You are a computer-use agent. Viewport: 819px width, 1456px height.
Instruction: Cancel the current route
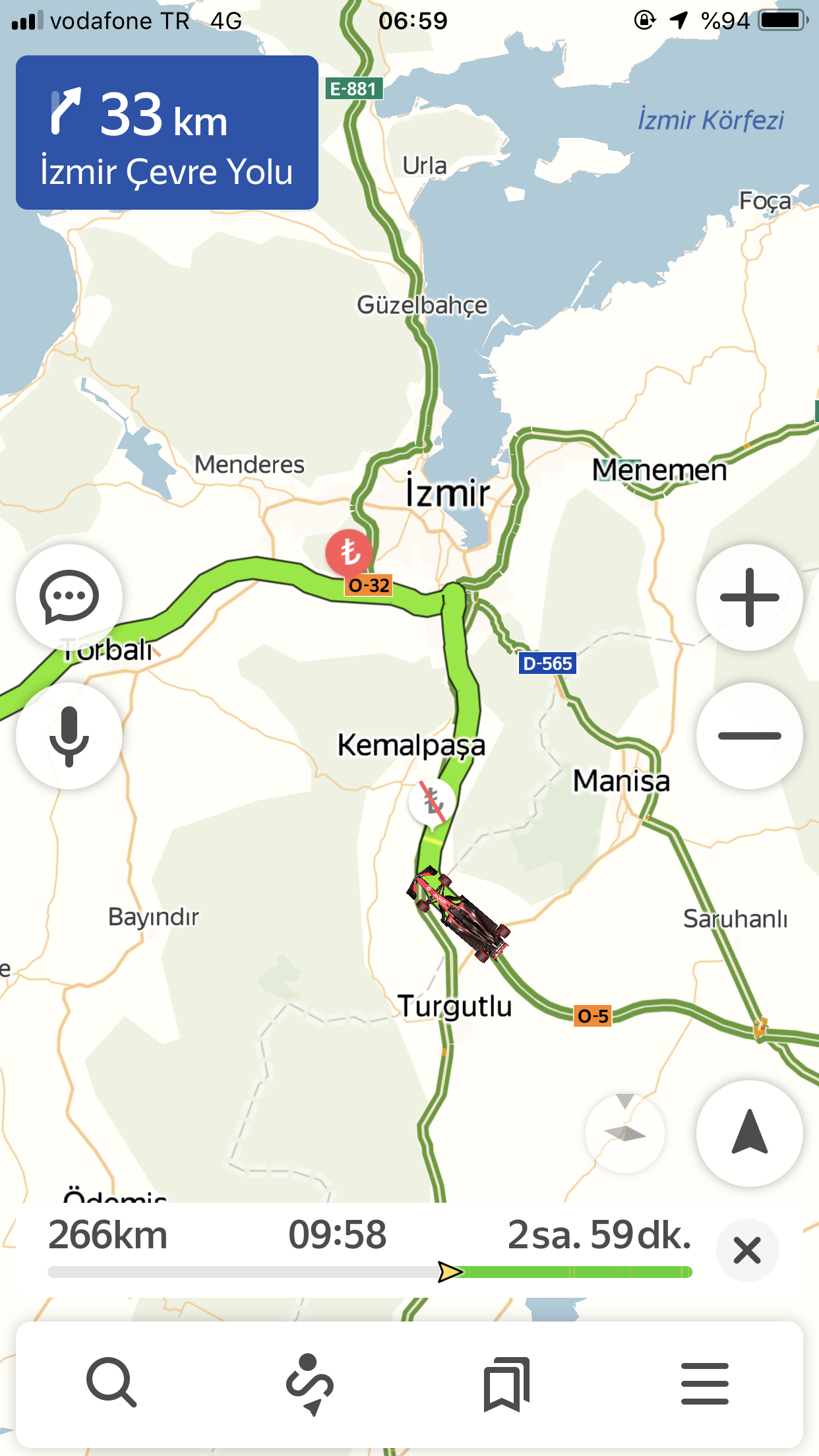pos(747,1250)
